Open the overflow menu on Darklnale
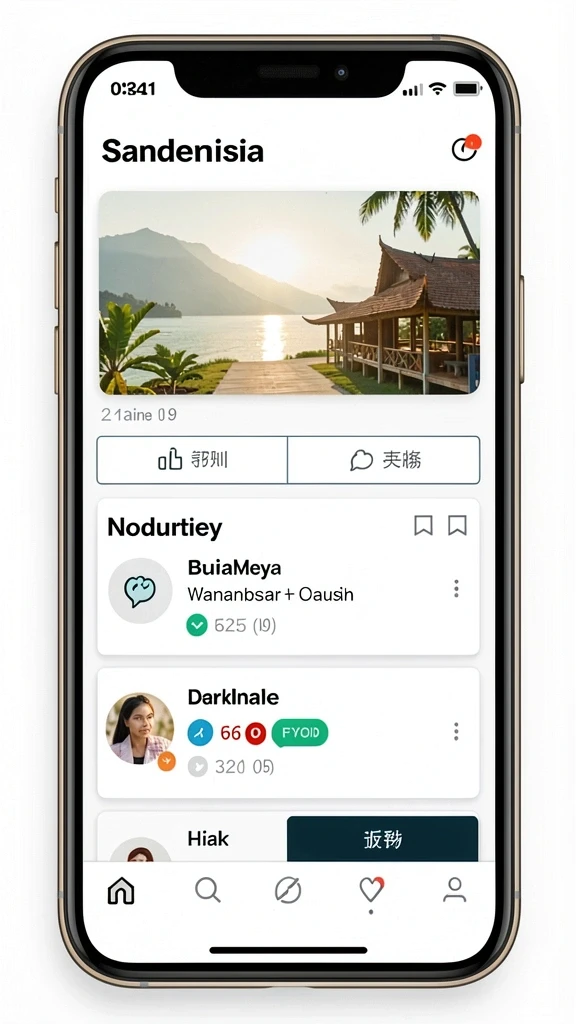576x1024 pixels. [x=456, y=731]
